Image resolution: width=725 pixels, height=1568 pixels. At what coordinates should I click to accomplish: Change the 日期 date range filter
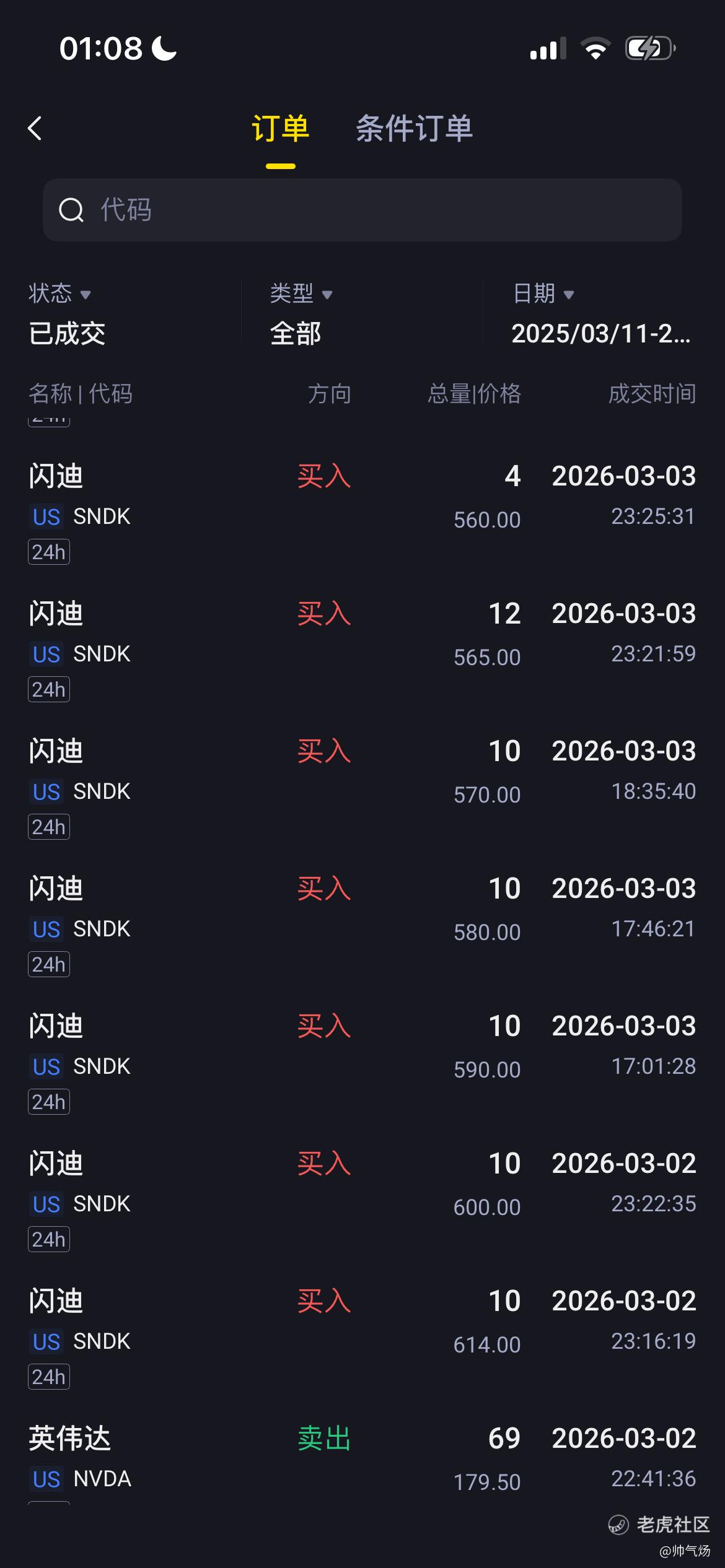(x=600, y=313)
